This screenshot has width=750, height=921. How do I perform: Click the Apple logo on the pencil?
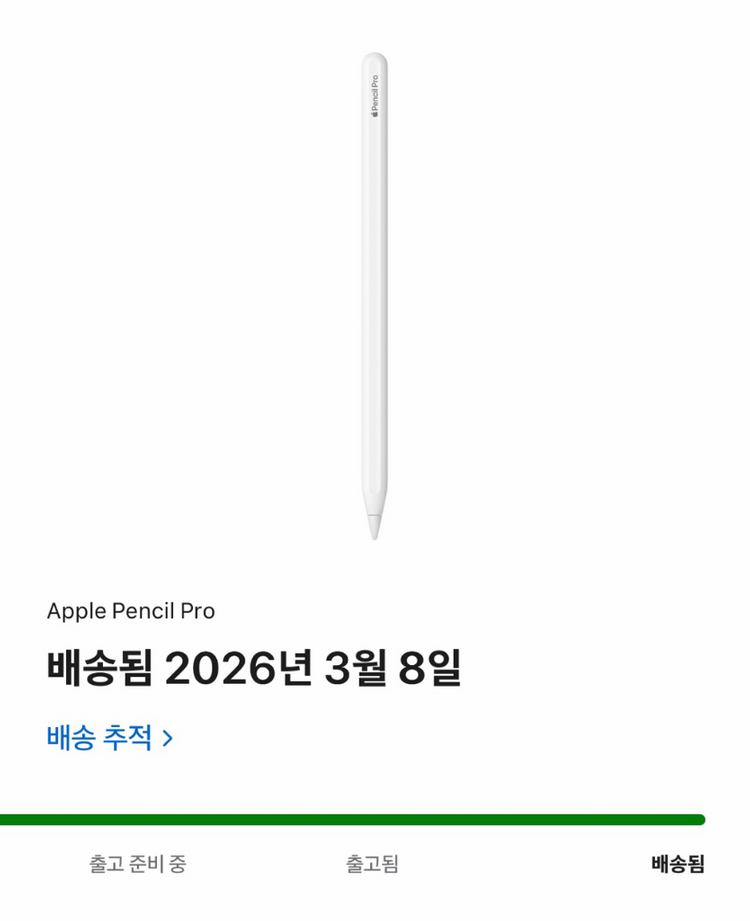[x=374, y=114]
